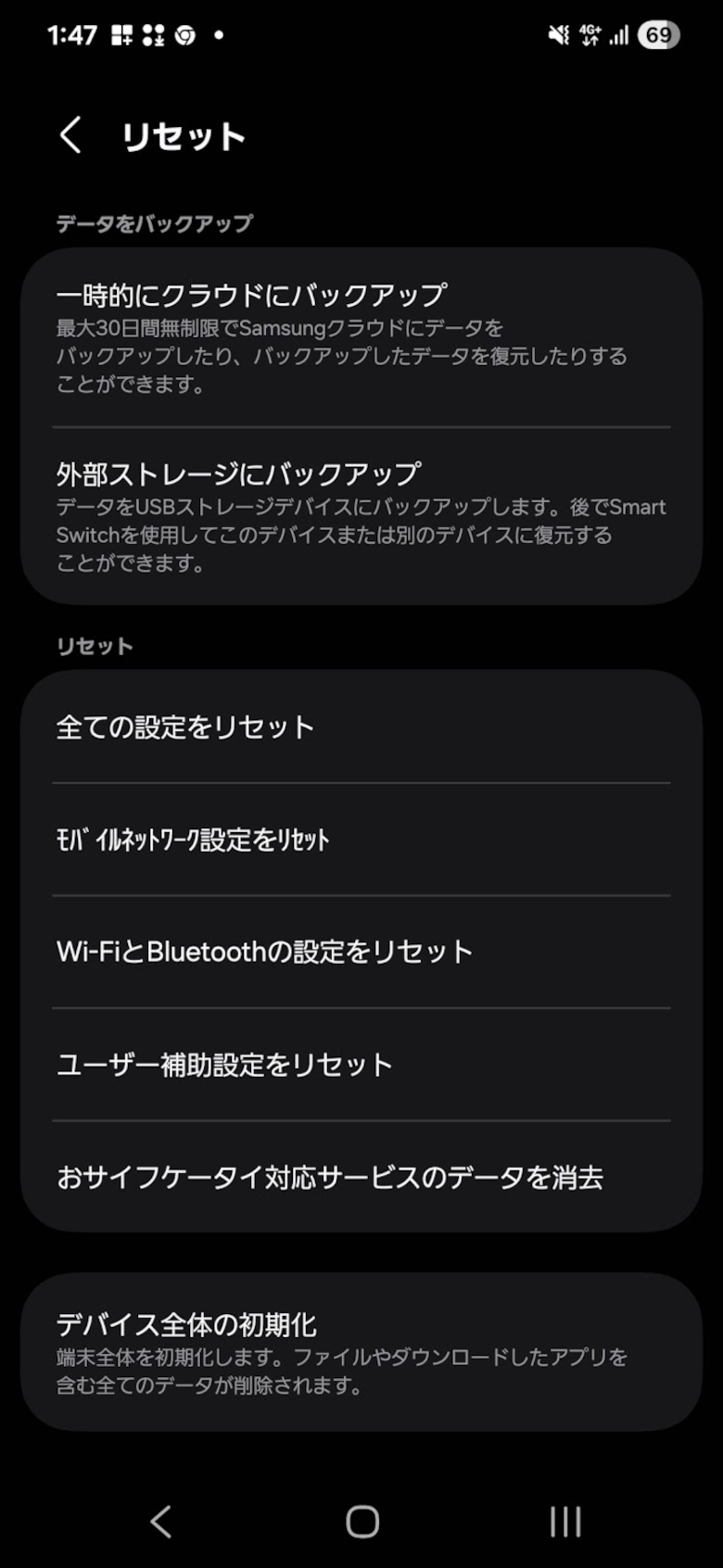Screen dimensions: 723x1568
Task: Select 外部ストレージにバックアップ option
Action: [x=361, y=510]
